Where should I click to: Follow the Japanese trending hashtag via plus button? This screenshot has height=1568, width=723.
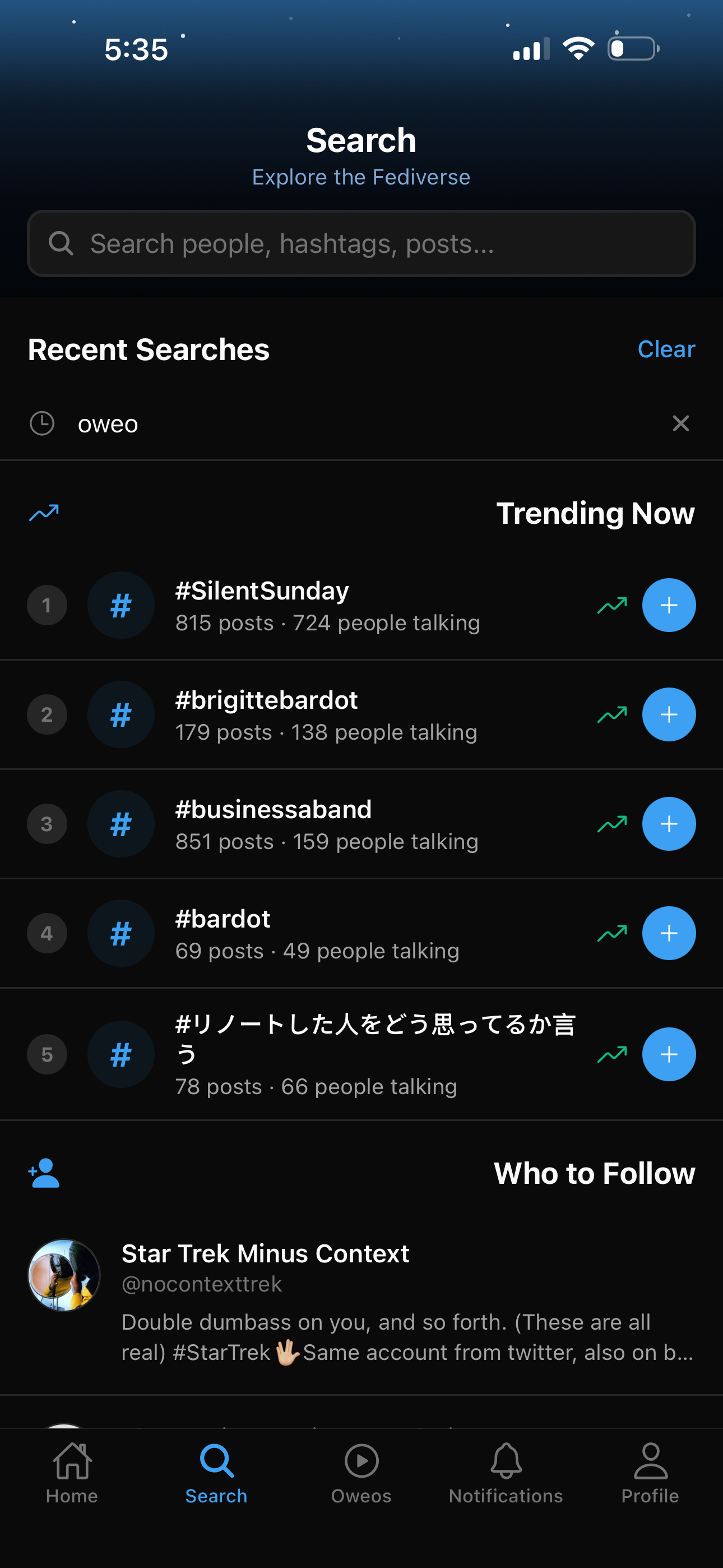click(668, 1055)
